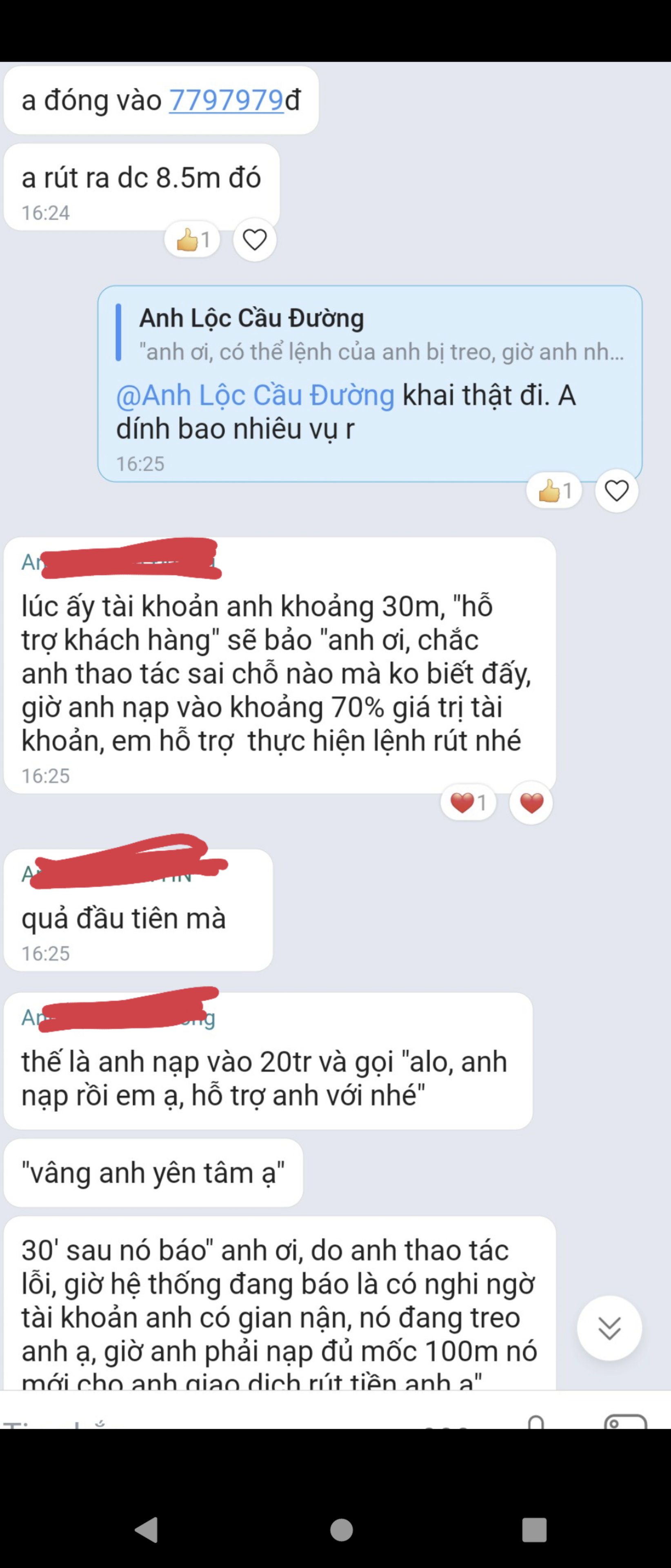
Task: Heart-react to the 'a rút ra dc 8.5m' message
Action: tap(254, 240)
